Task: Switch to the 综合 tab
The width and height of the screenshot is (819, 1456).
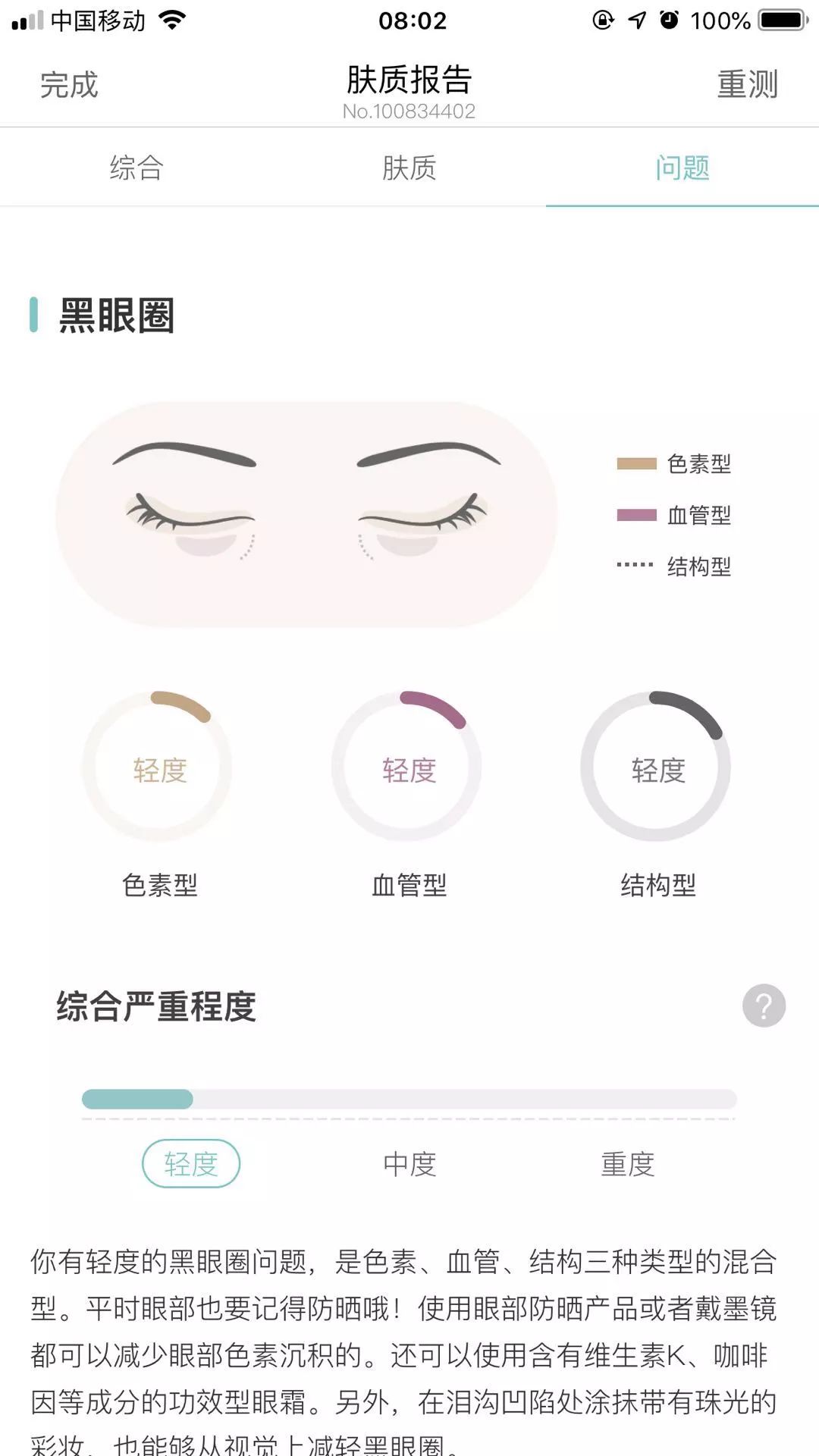Action: [x=136, y=168]
